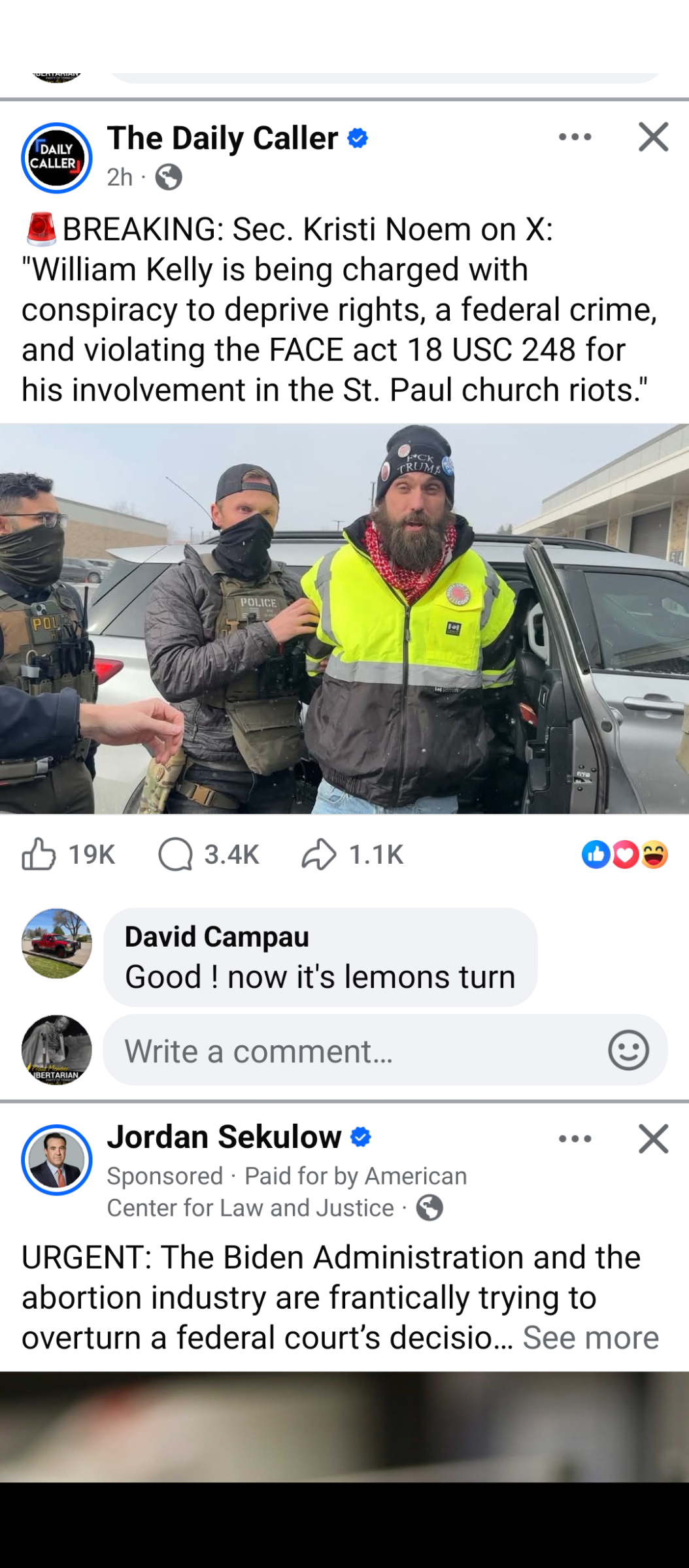The image size is (689, 1568).
Task: Open Jordan Sekulow's profile name
Action: 224,1137
